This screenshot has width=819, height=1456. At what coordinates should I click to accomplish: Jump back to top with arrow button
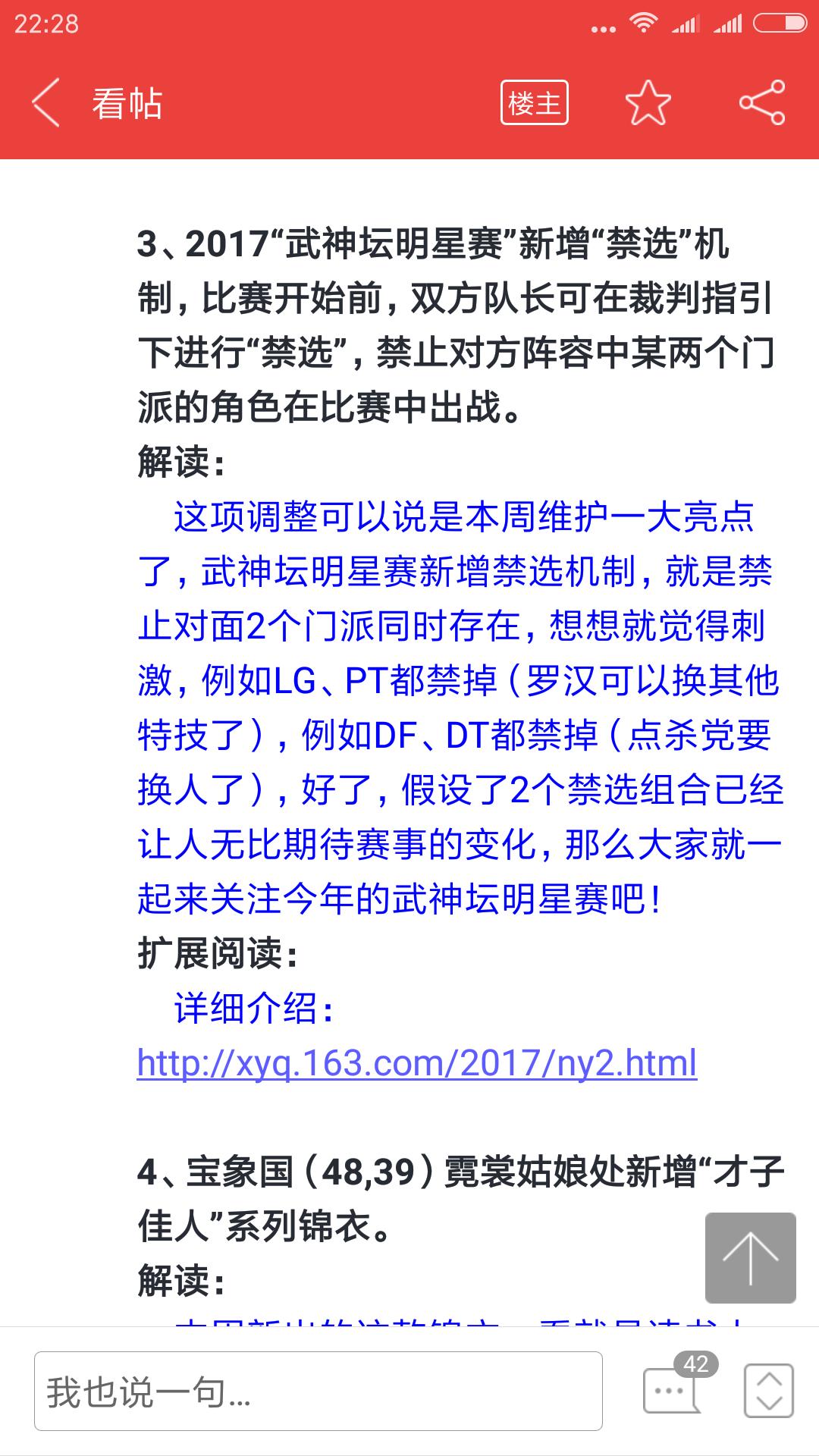click(x=750, y=1257)
